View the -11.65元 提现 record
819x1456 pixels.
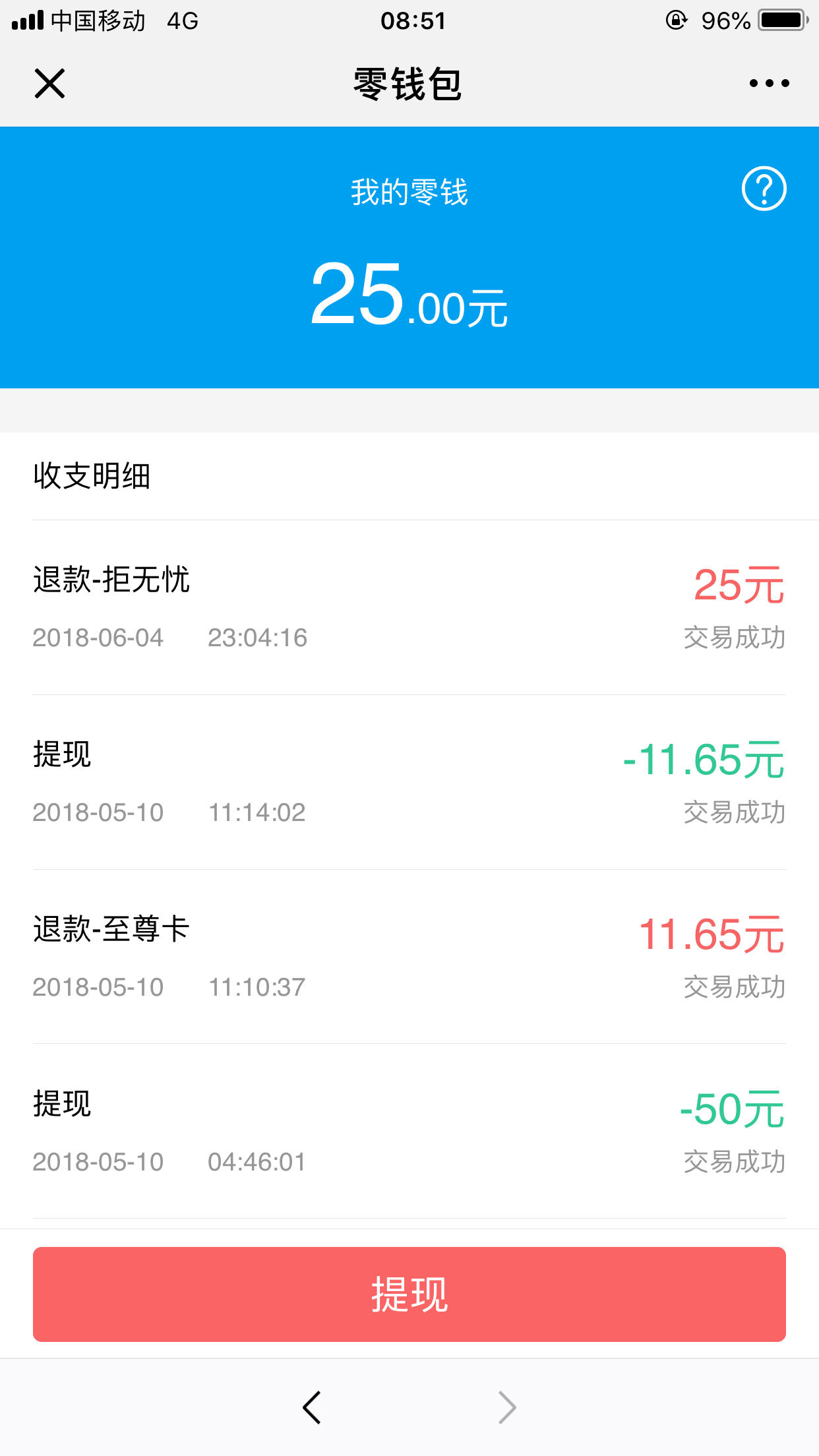[x=409, y=782]
